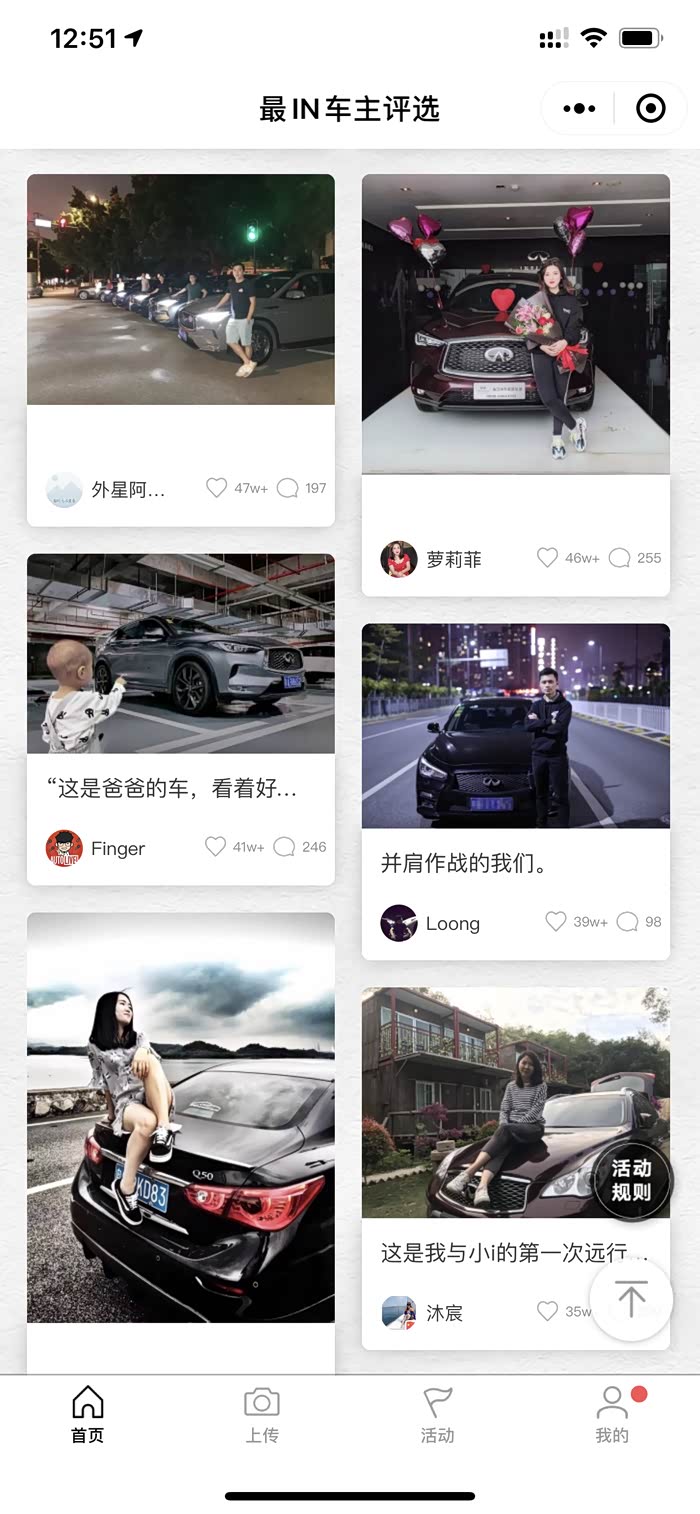Like the post by 外星阿…
Image resolution: width=700 pixels, height=1514 pixels.
click(217, 488)
